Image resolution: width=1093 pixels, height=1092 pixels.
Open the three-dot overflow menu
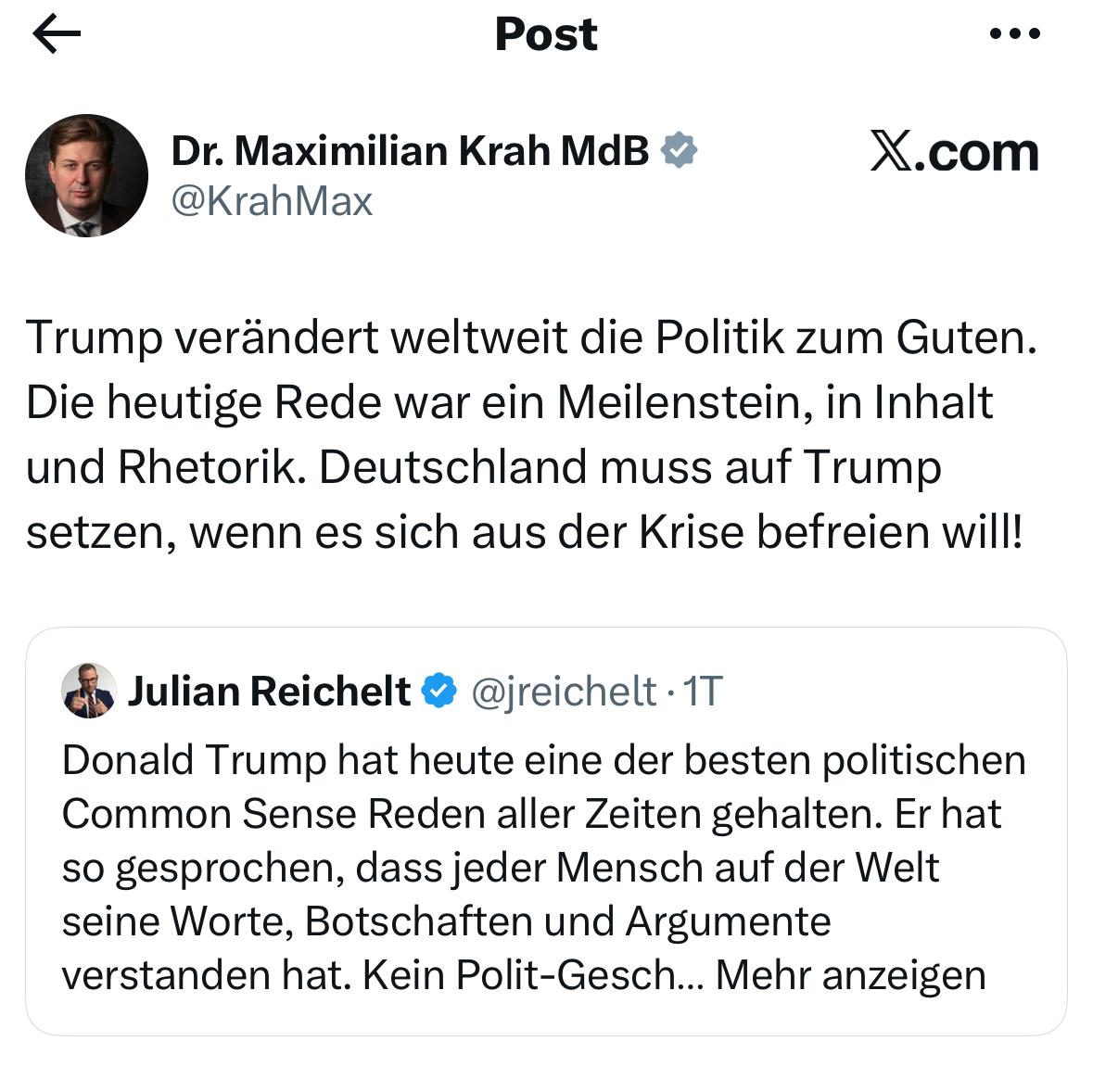coord(1014,34)
